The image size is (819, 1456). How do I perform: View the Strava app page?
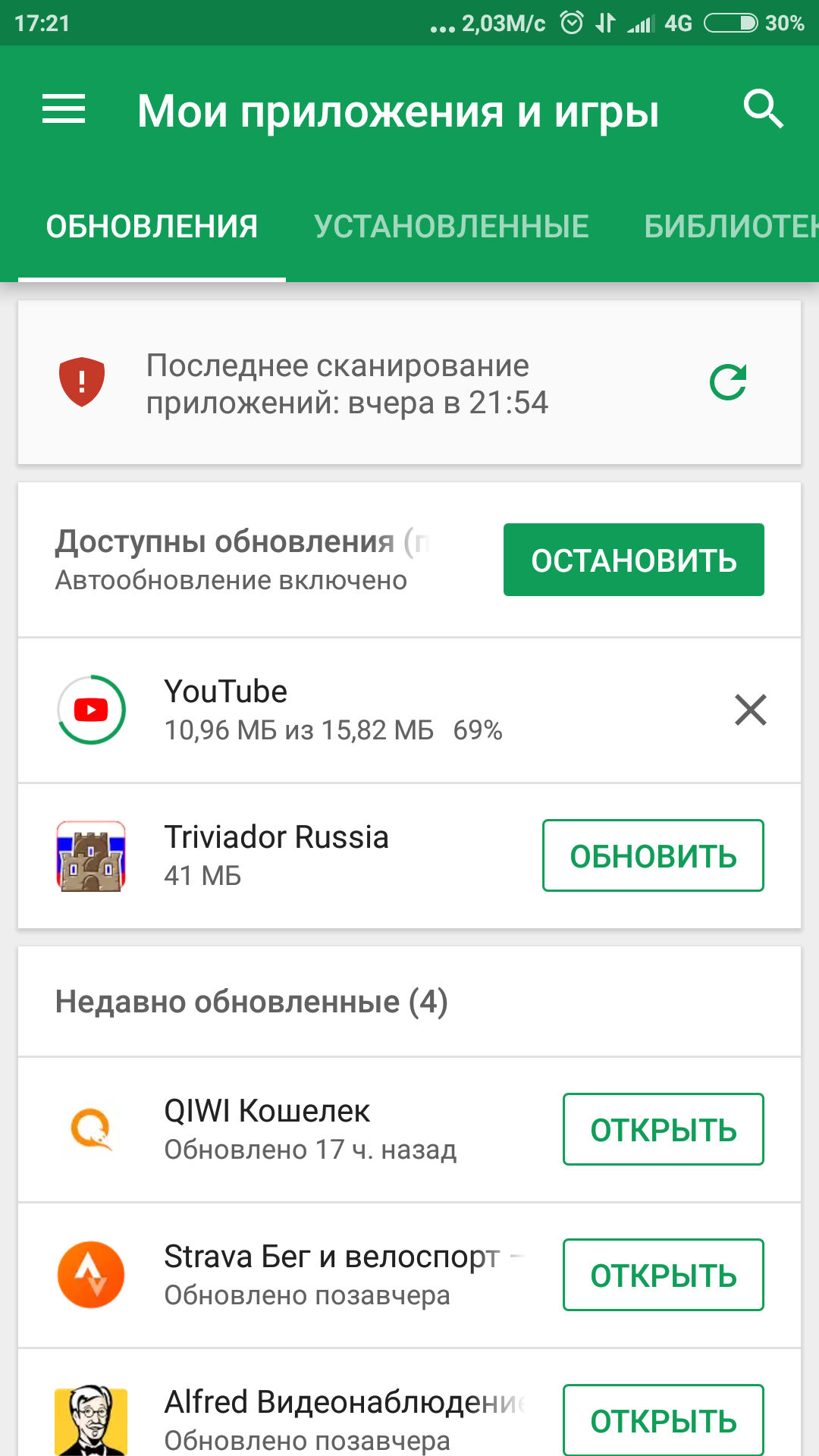pyautogui.click(x=303, y=1275)
